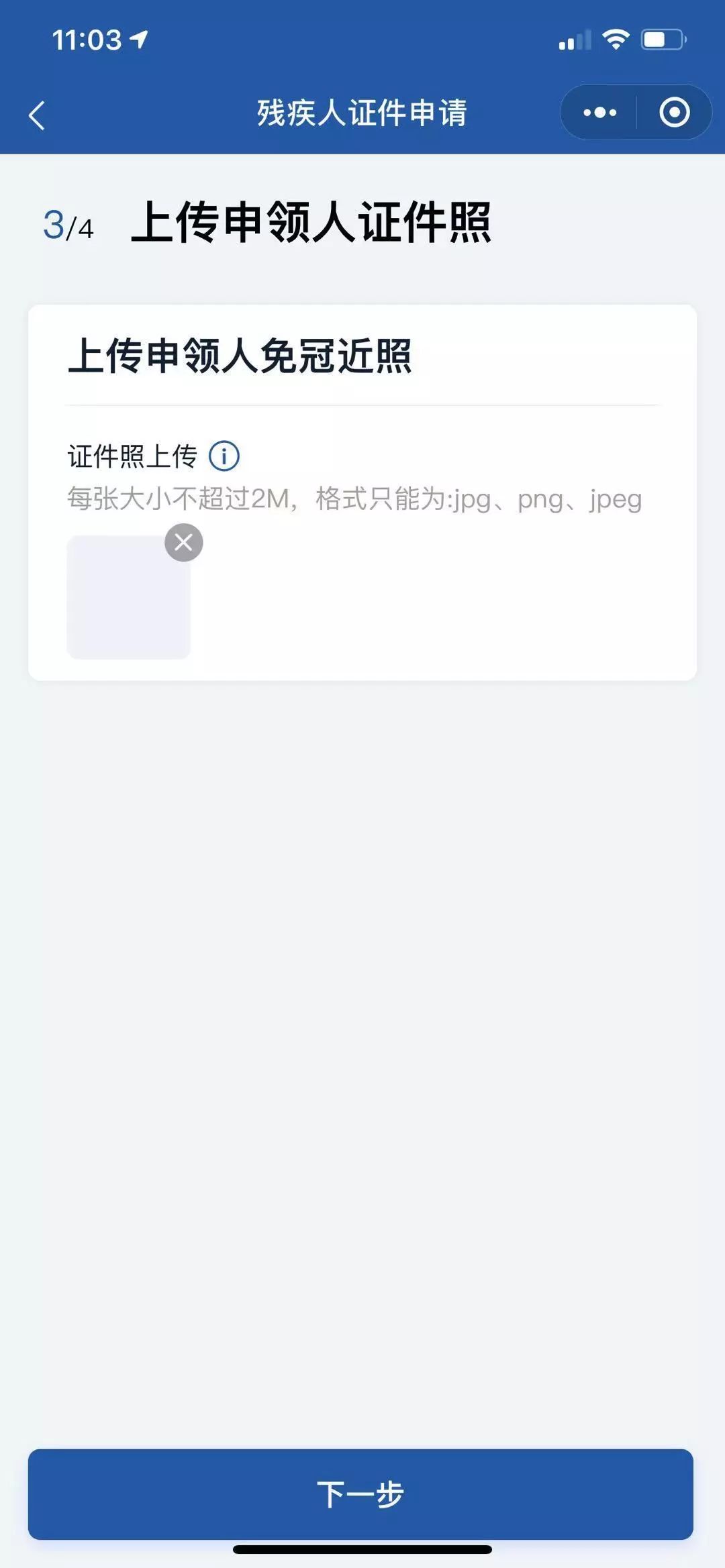Open the info icon beside 证件照上传

(x=224, y=456)
